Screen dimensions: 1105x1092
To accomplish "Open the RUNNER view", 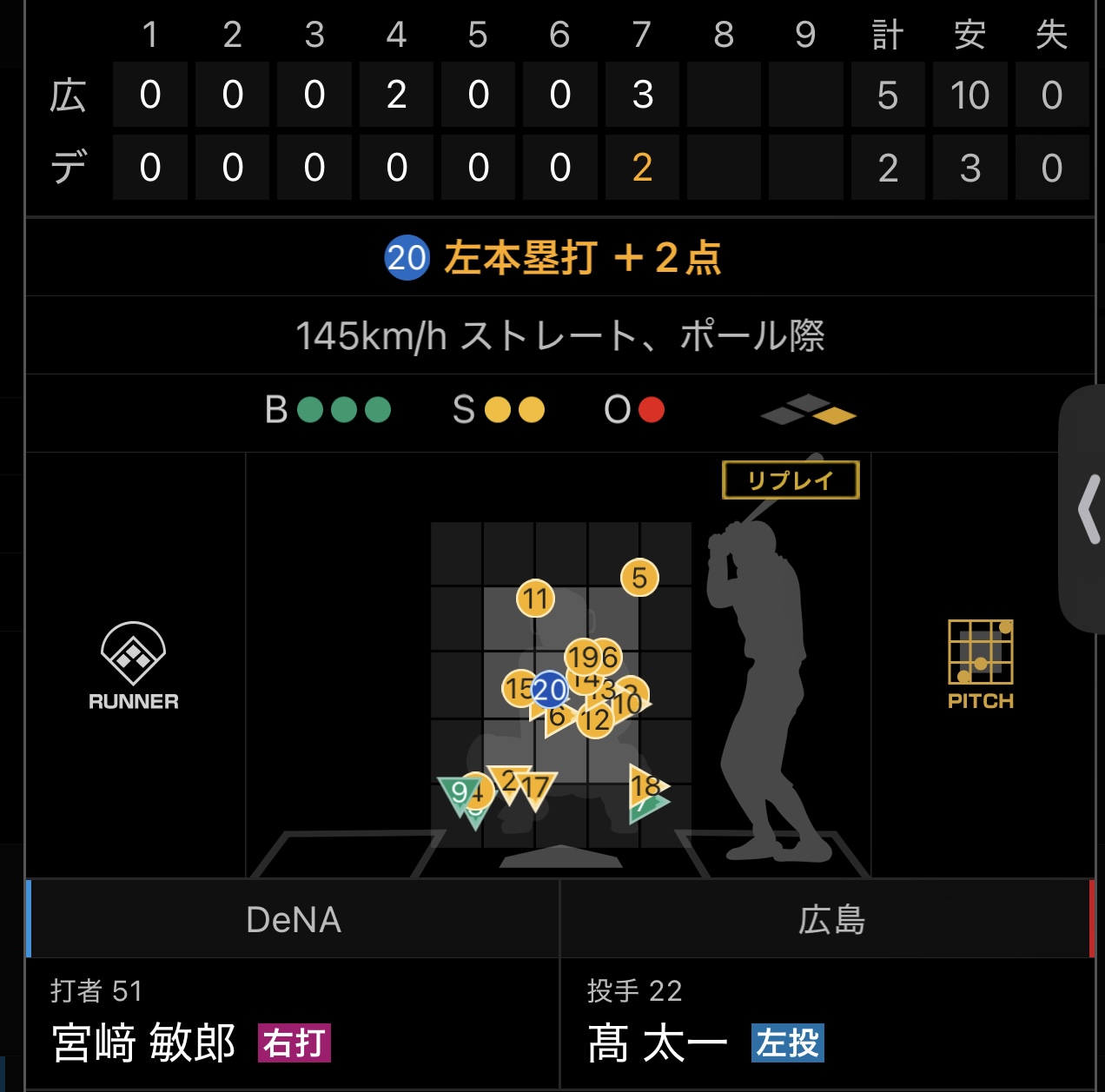I will coord(133,666).
